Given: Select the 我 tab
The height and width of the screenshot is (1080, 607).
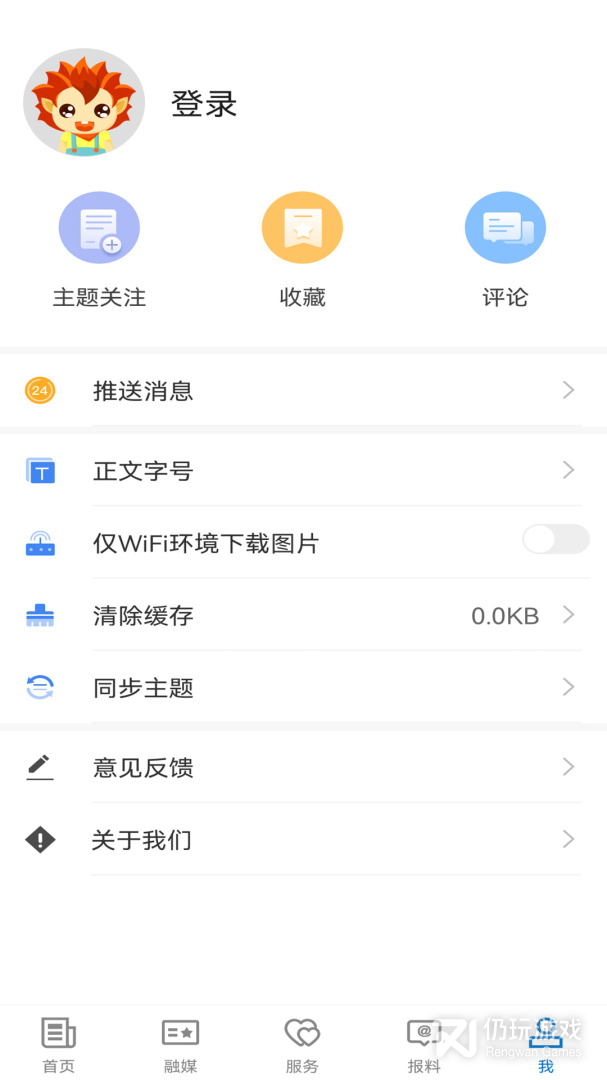Looking at the screenshot, I should tap(546, 1045).
